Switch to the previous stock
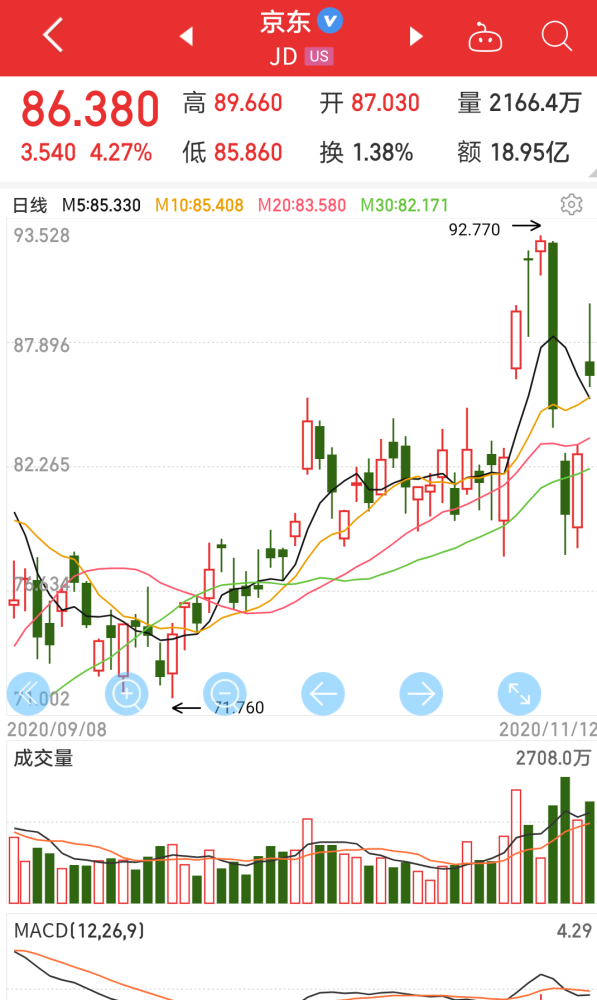 186,36
